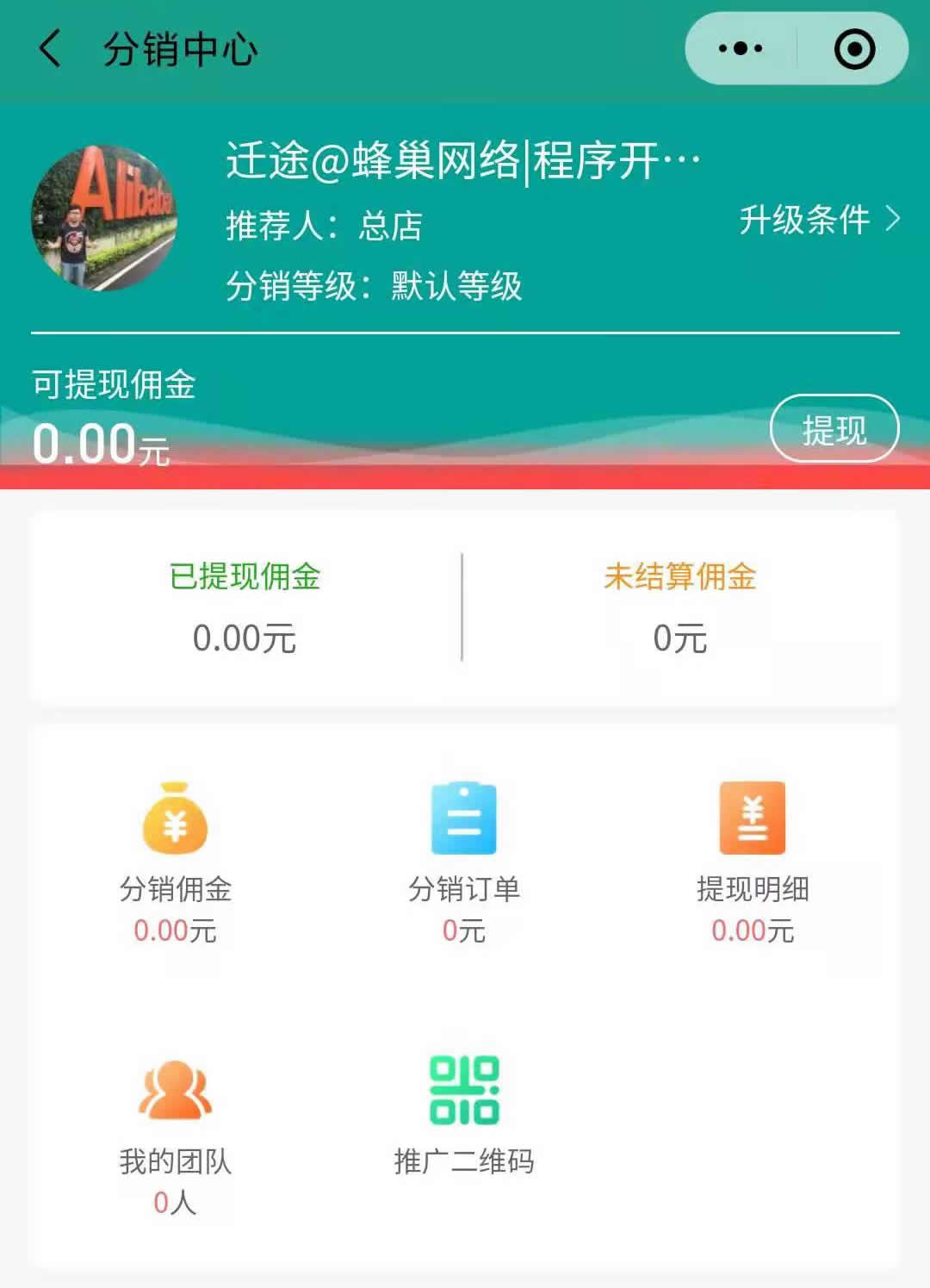Screen dimensions: 930x1288
Task: Tap the circular capsule exit icon
Action: [853, 49]
